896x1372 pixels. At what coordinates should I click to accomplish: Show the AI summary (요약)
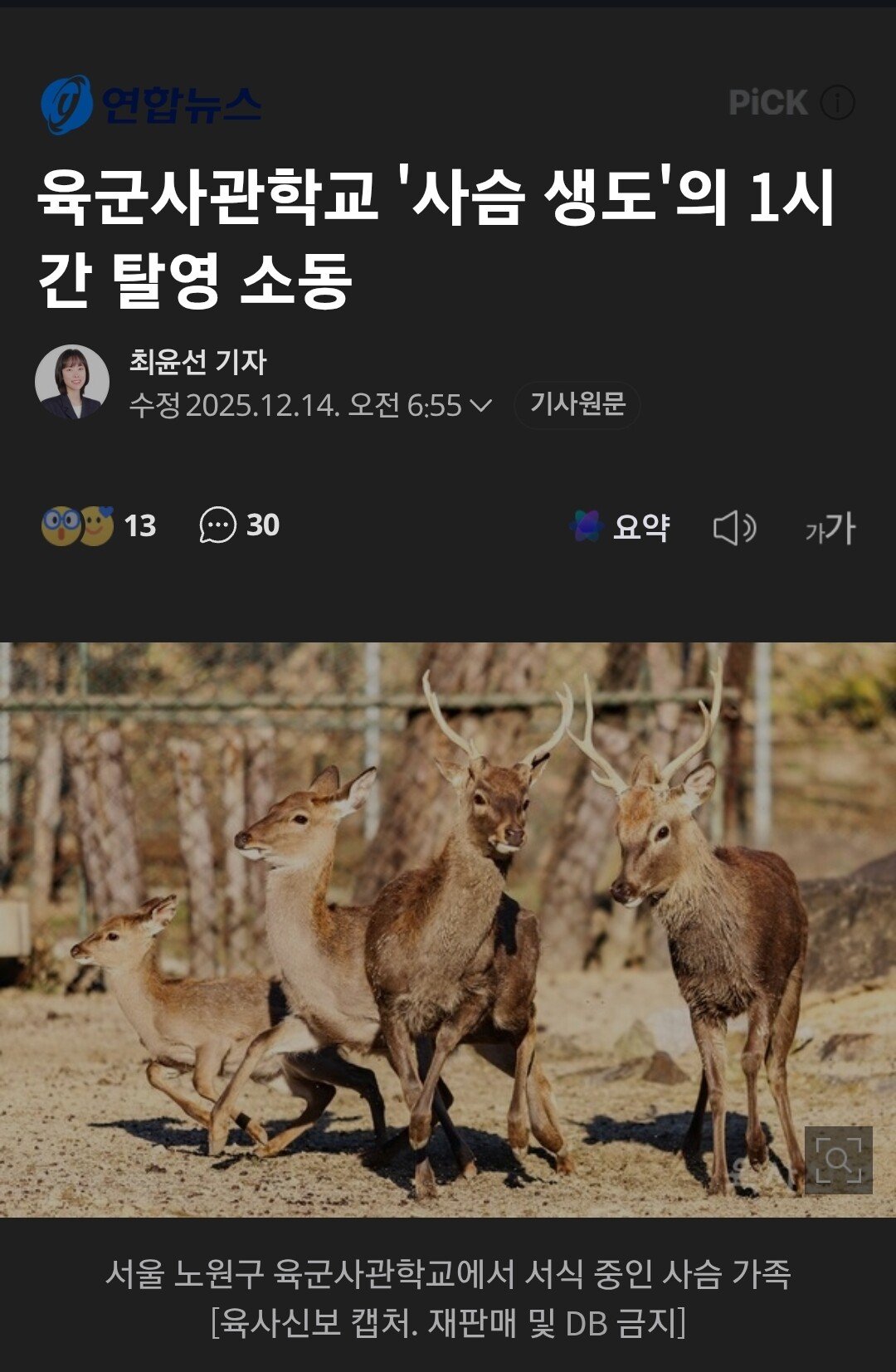click(x=621, y=527)
